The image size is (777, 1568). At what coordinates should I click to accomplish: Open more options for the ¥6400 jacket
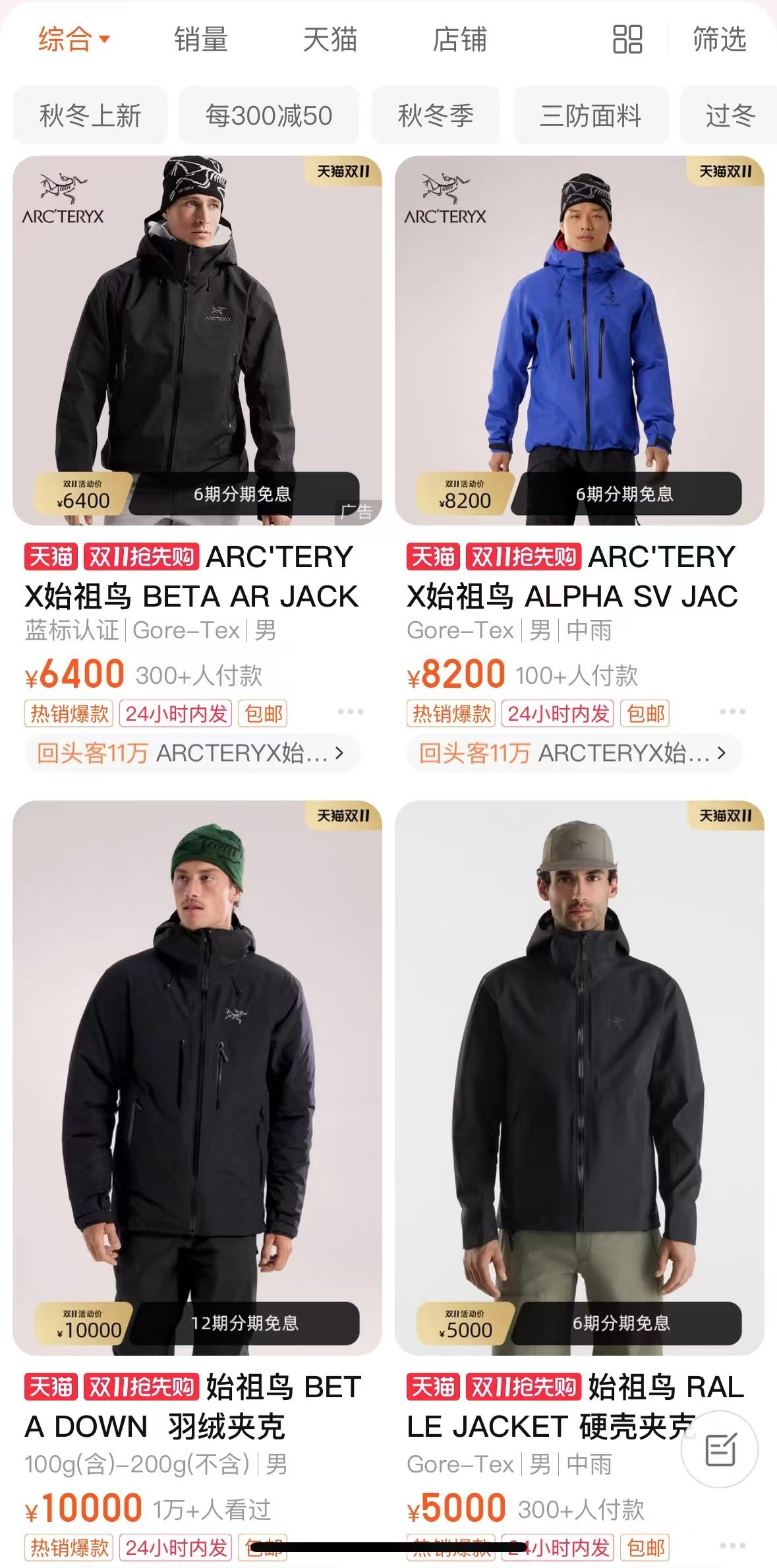click(350, 711)
